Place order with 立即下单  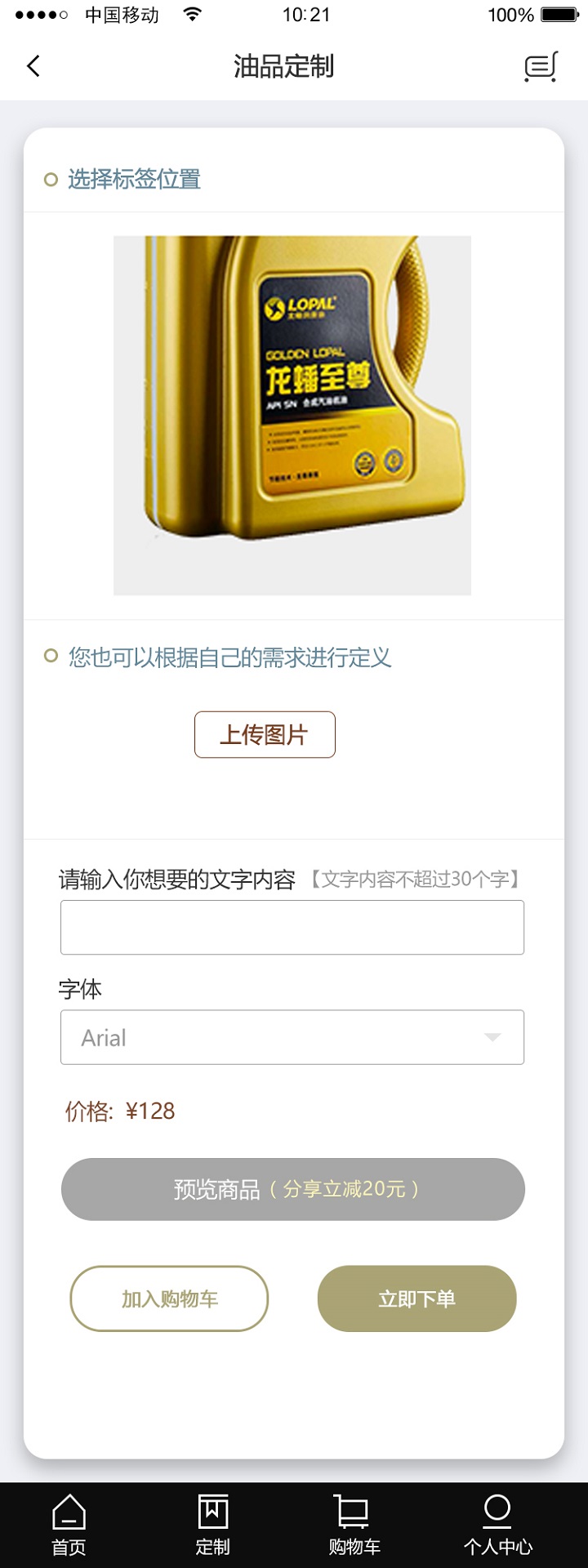pos(416,1298)
